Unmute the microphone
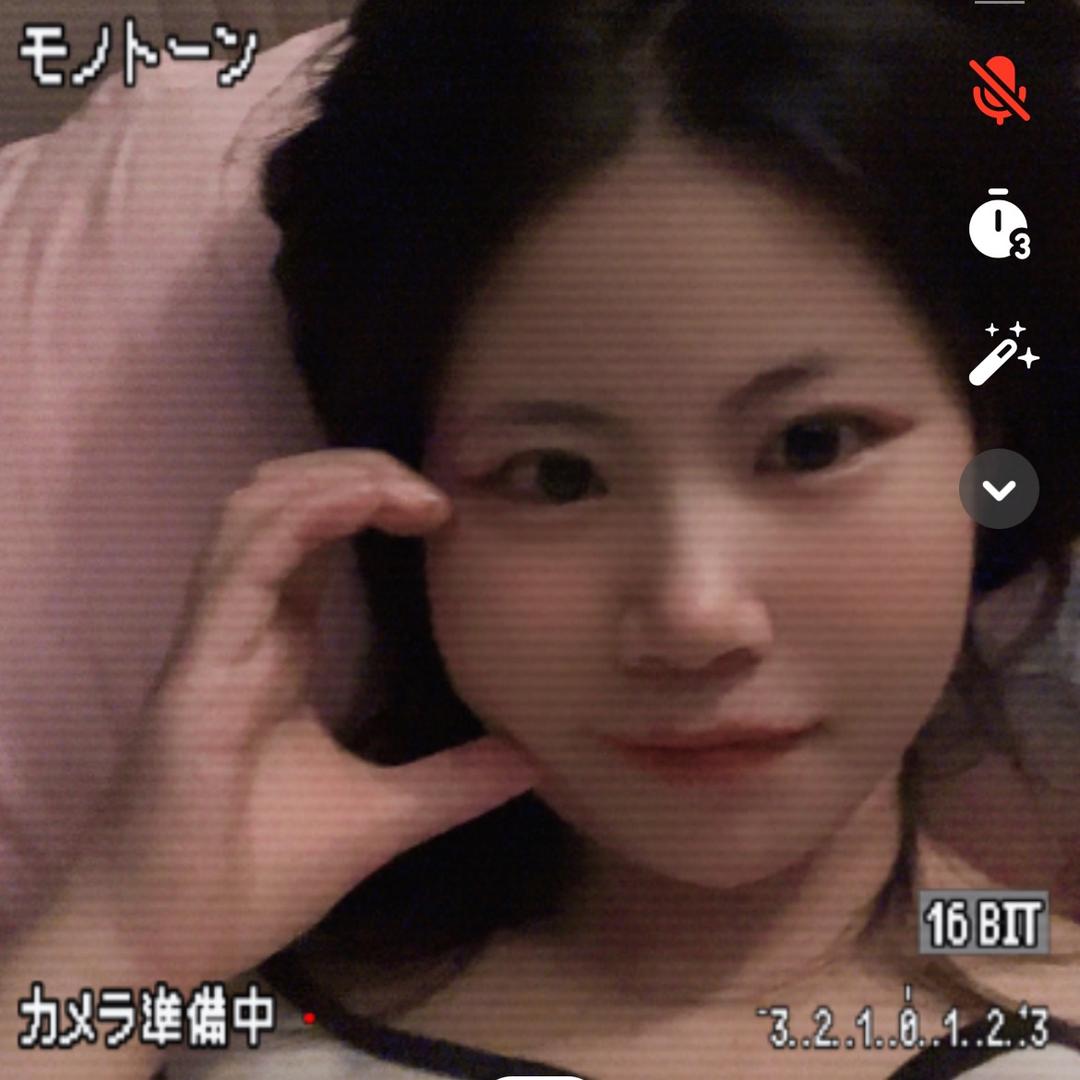Image resolution: width=1080 pixels, height=1080 pixels. click(x=999, y=91)
